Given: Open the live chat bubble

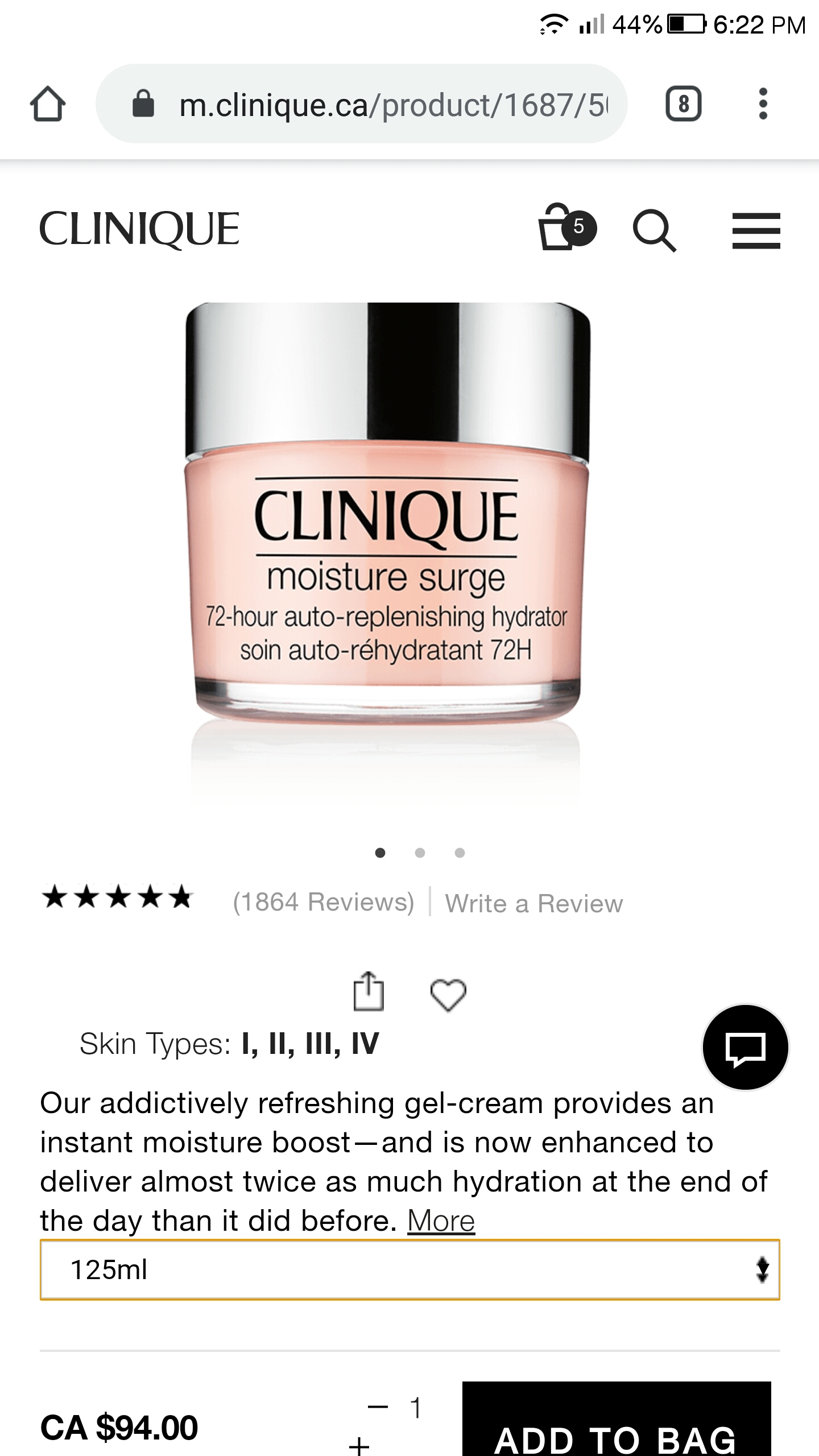Looking at the screenshot, I should (x=746, y=1047).
